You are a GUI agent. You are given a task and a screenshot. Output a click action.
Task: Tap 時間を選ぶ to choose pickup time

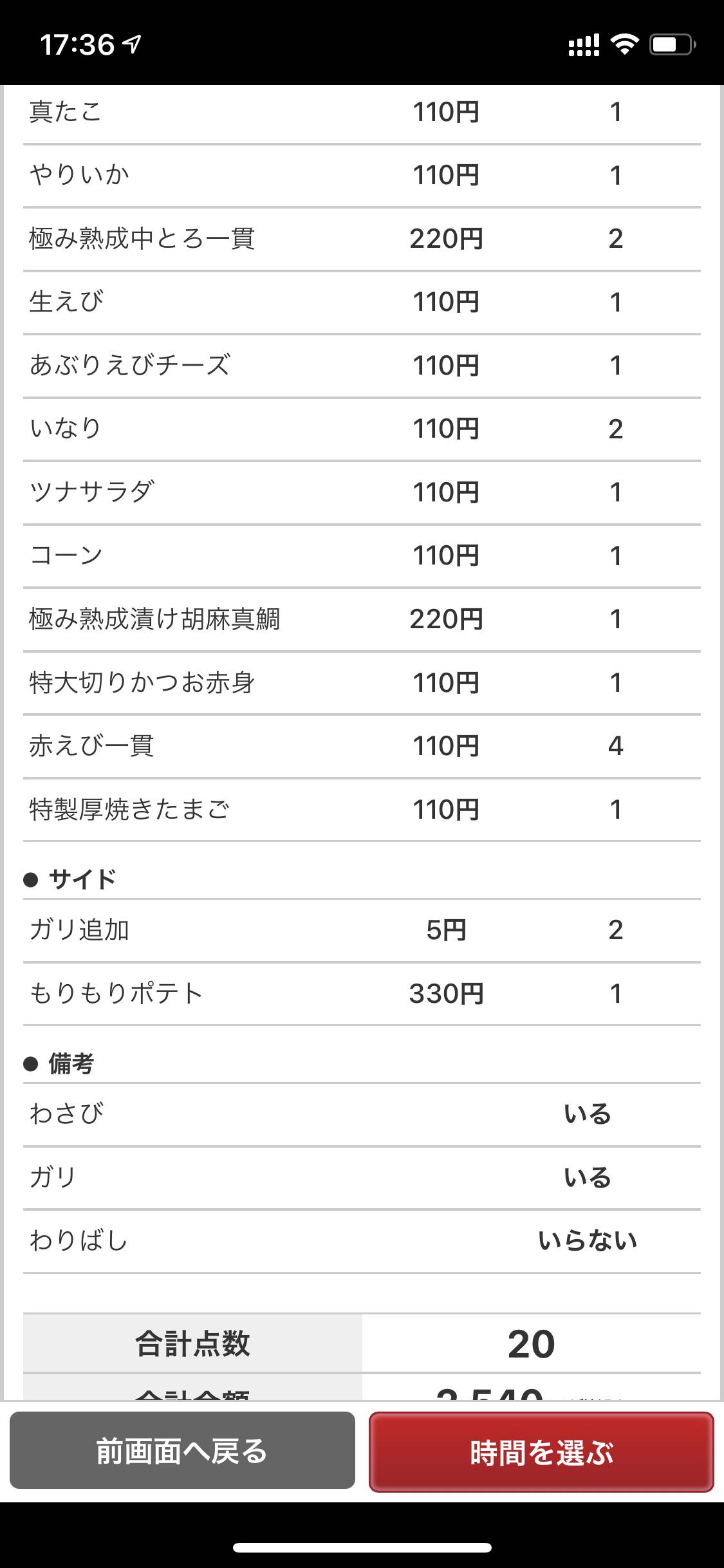[541, 1451]
